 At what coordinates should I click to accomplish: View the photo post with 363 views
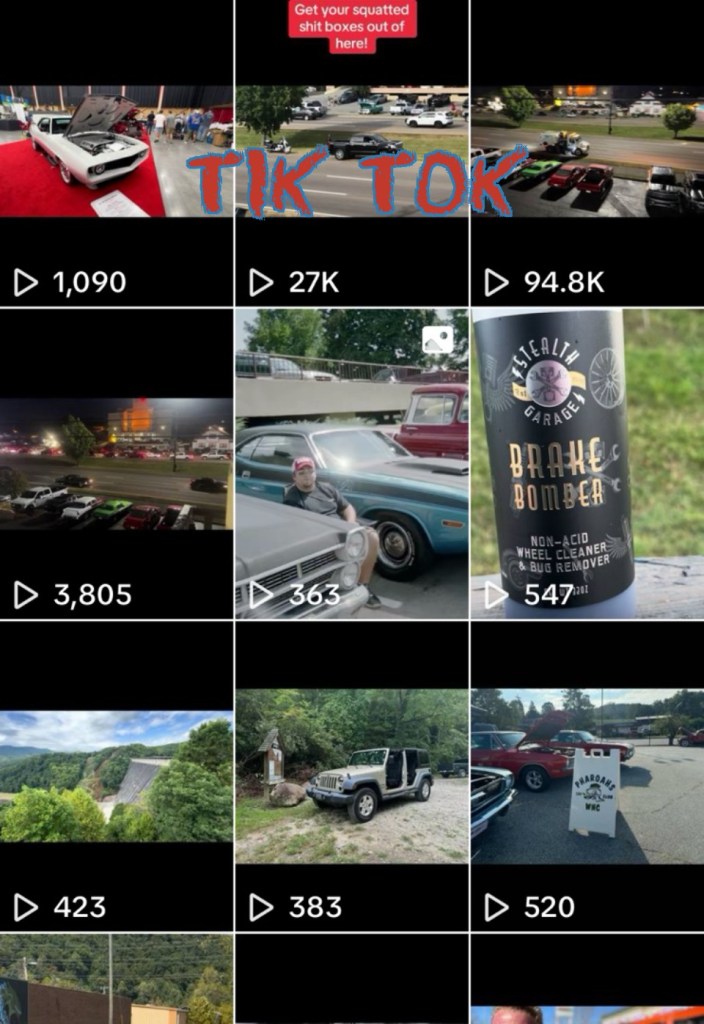351,463
